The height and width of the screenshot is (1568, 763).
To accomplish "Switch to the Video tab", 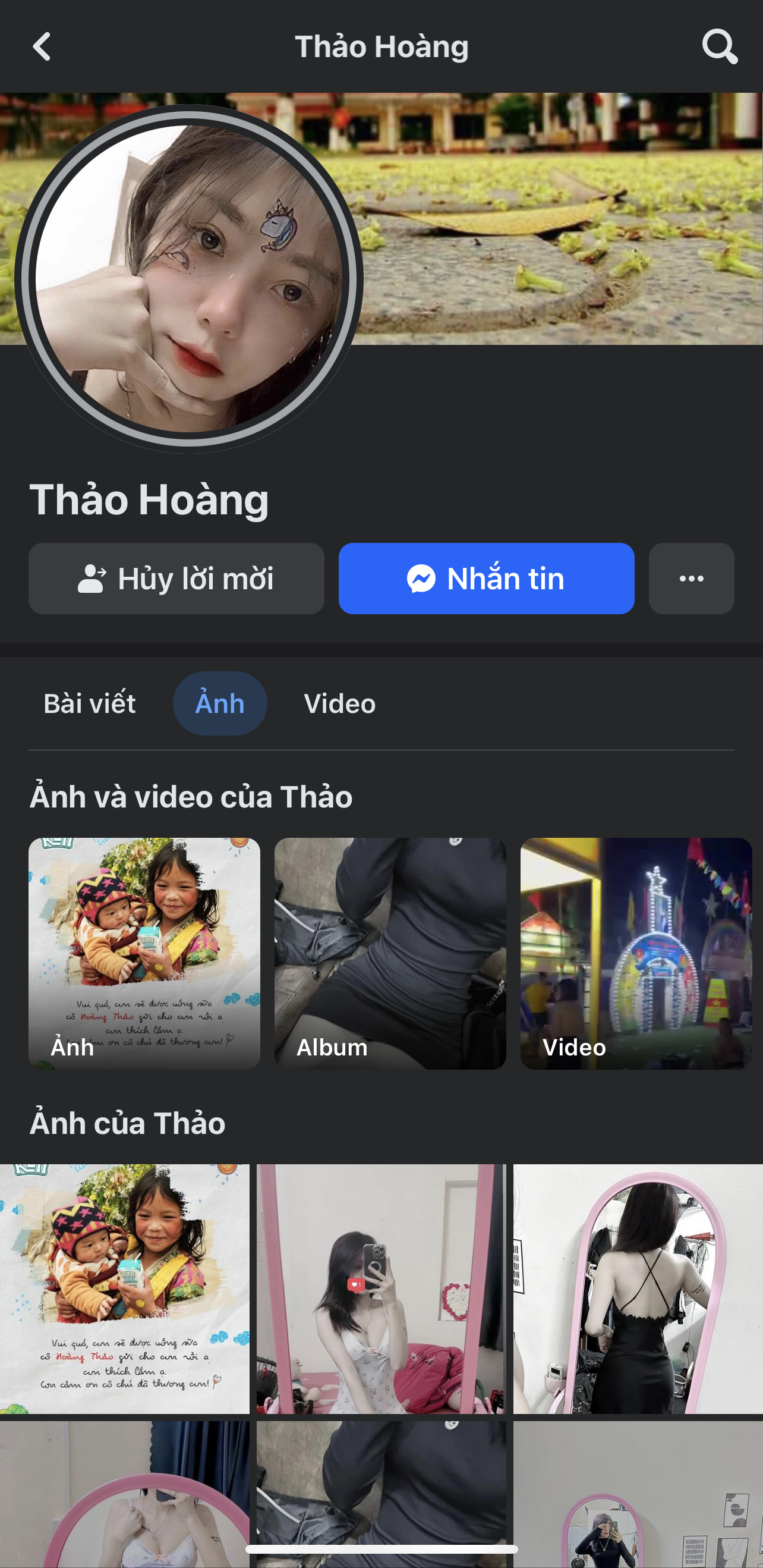I will (x=339, y=703).
